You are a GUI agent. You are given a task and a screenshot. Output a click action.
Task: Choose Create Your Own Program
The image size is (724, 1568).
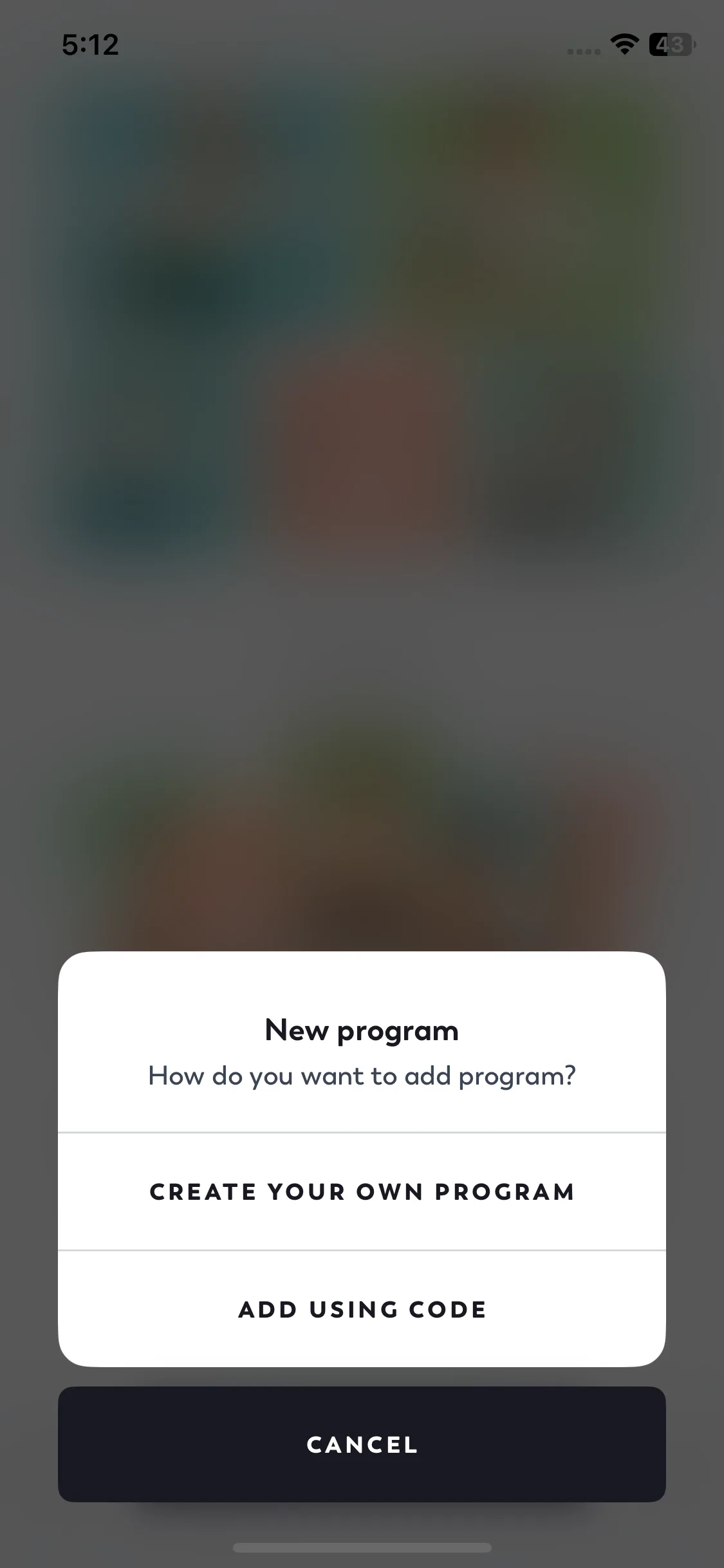click(x=362, y=1191)
